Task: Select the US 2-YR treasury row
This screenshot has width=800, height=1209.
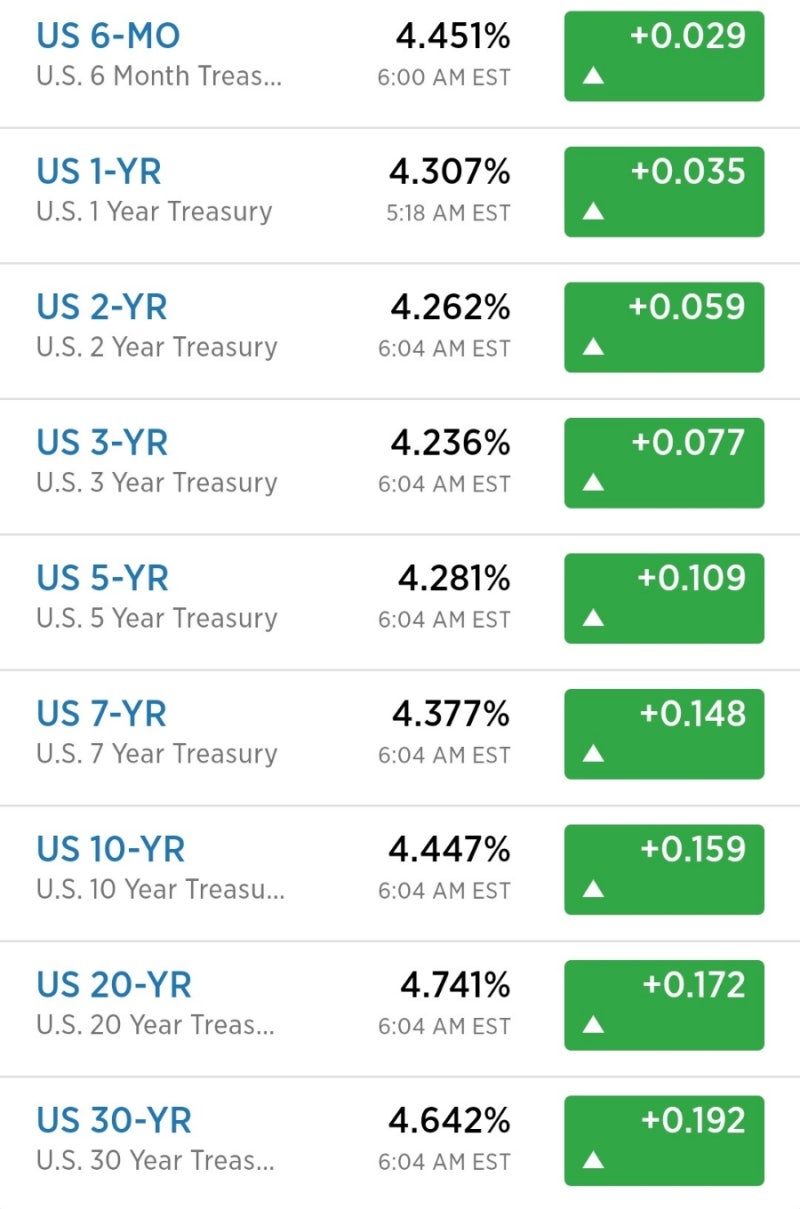Action: [x=101, y=307]
